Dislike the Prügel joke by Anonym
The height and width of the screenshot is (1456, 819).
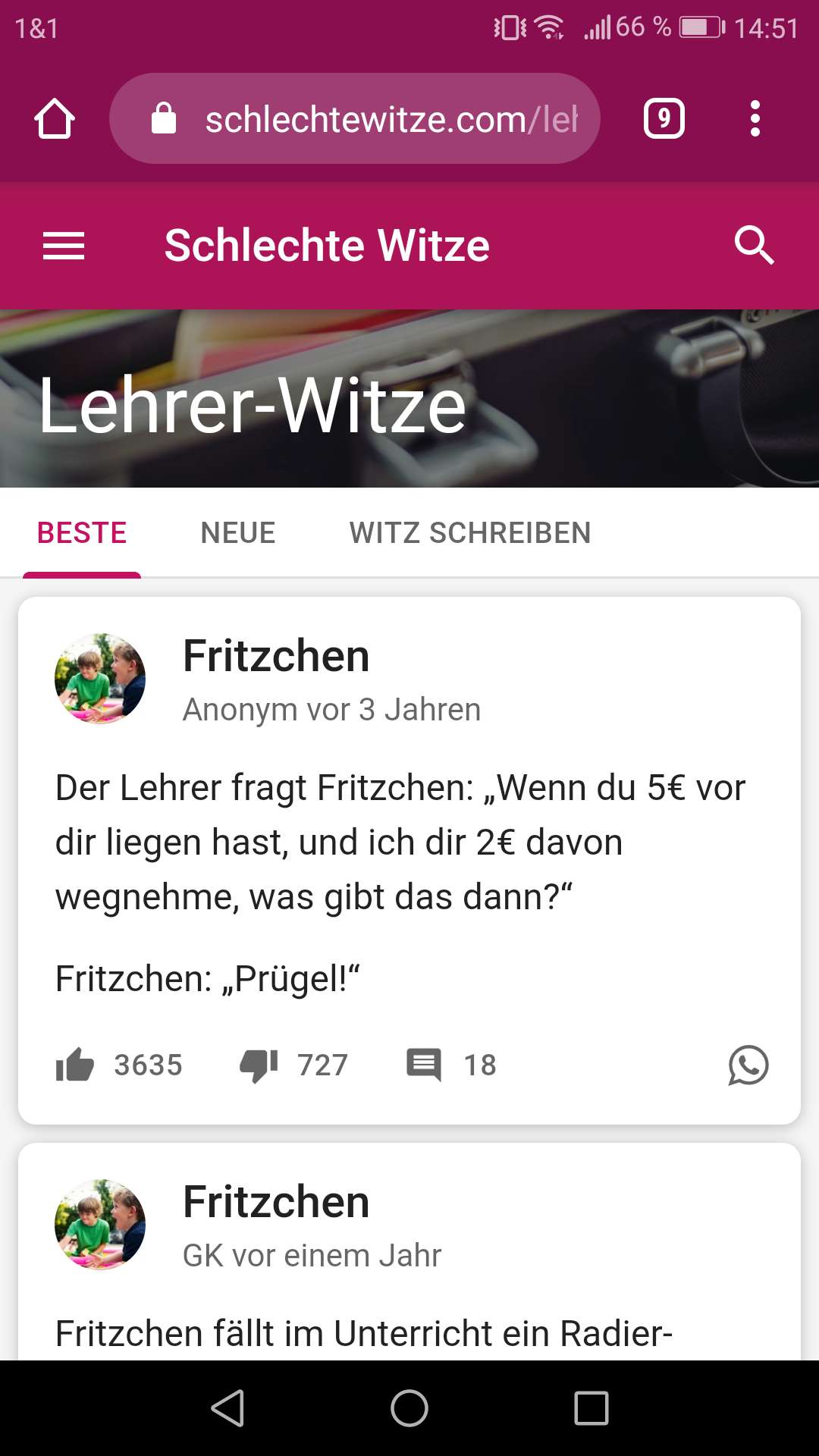tap(259, 1065)
